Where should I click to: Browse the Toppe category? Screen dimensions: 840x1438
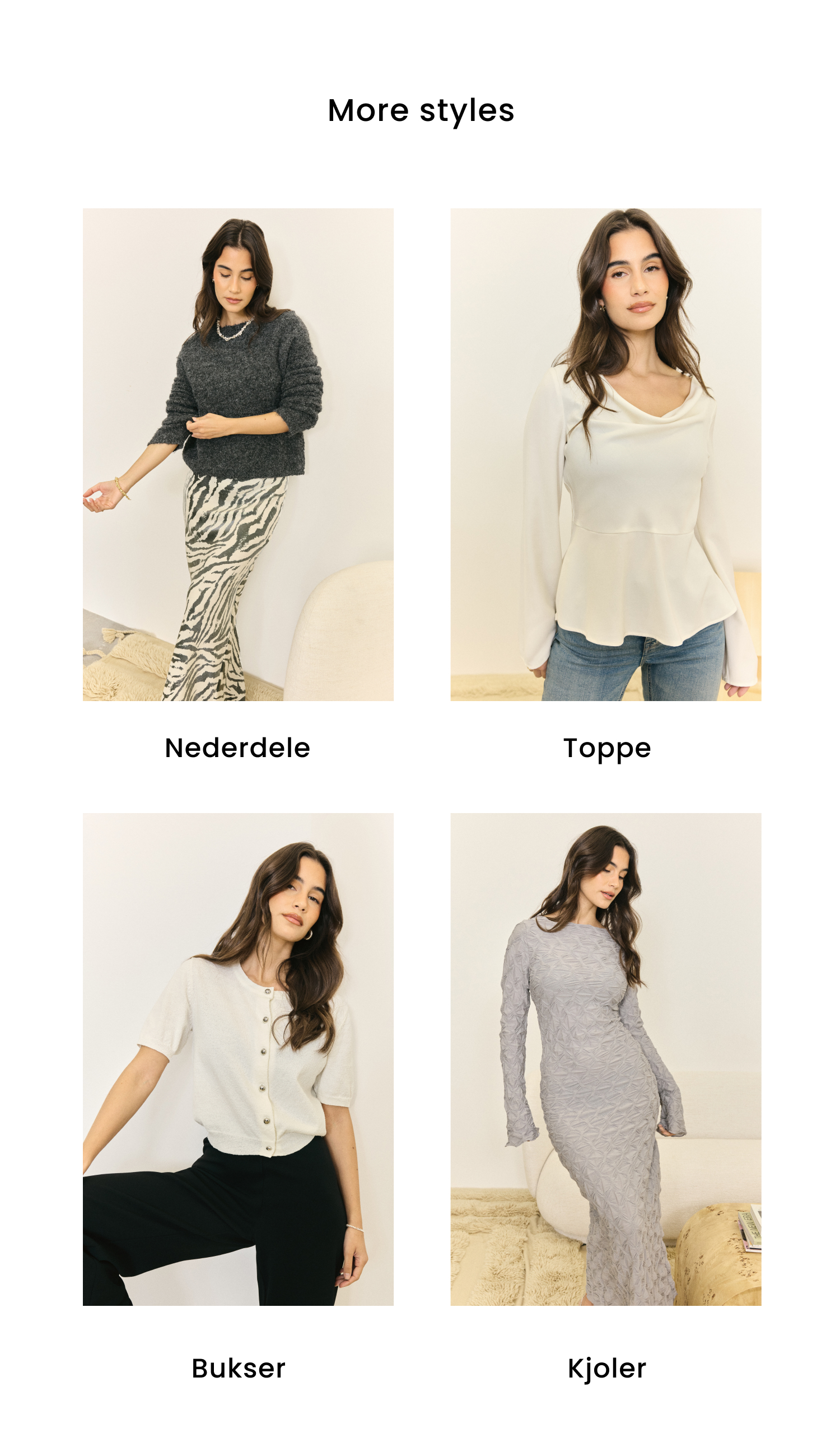click(605, 454)
